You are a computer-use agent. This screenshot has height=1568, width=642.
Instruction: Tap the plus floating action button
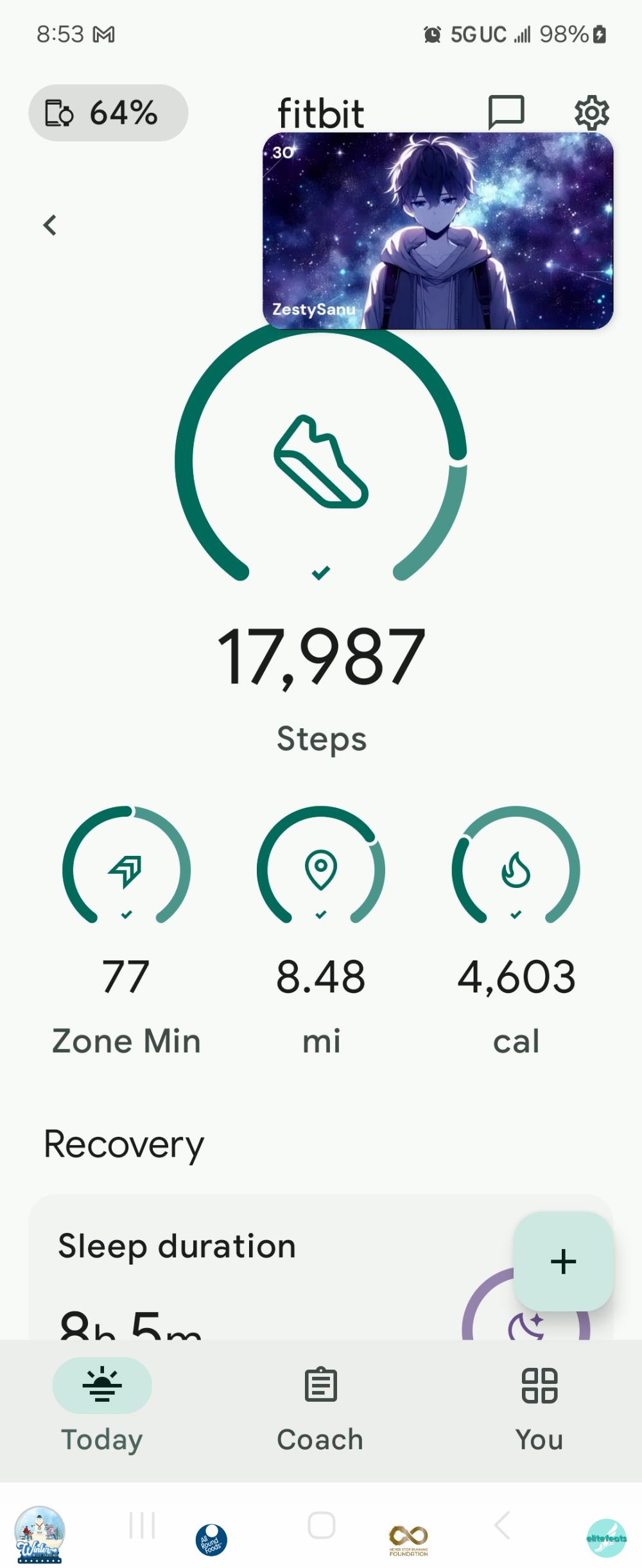coord(563,1261)
